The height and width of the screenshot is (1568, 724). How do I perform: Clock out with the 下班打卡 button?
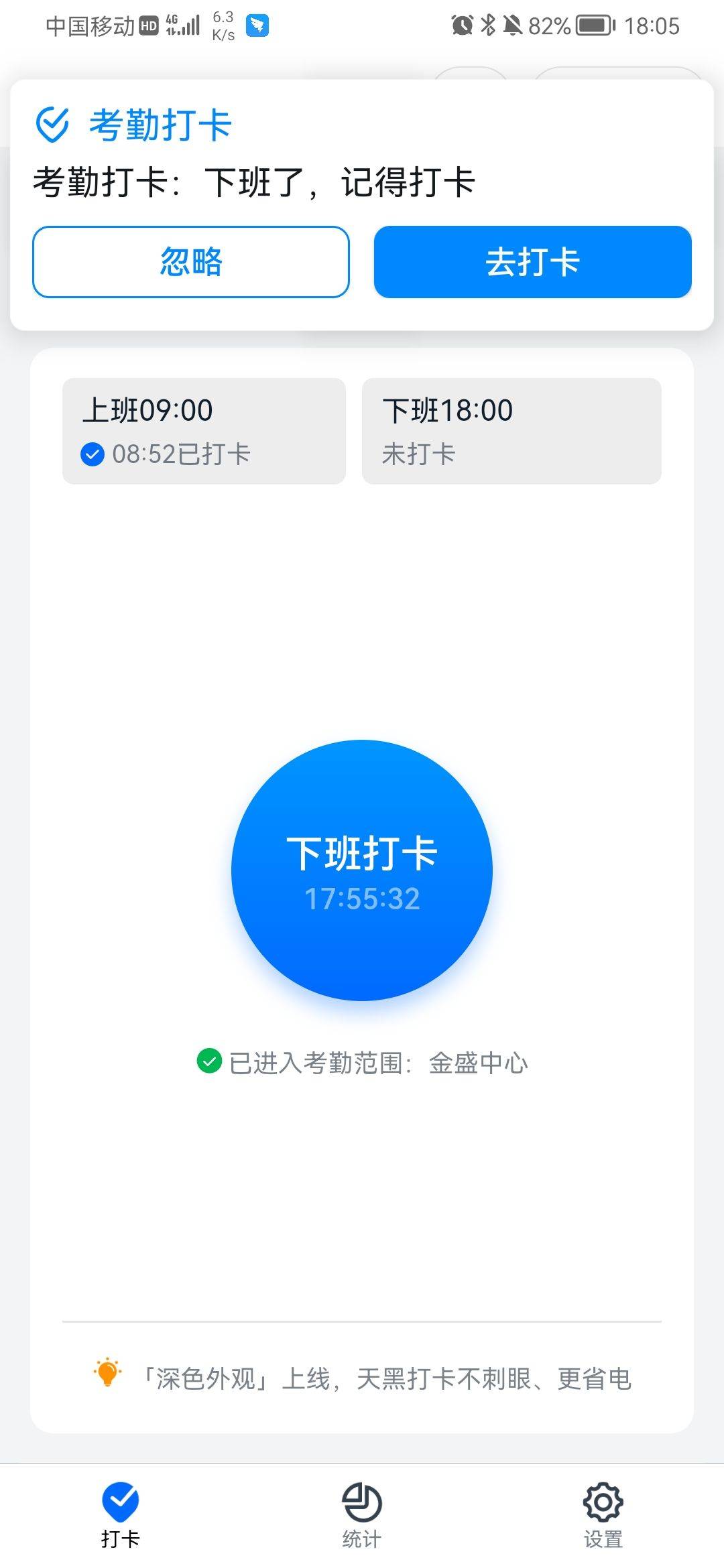(362, 870)
